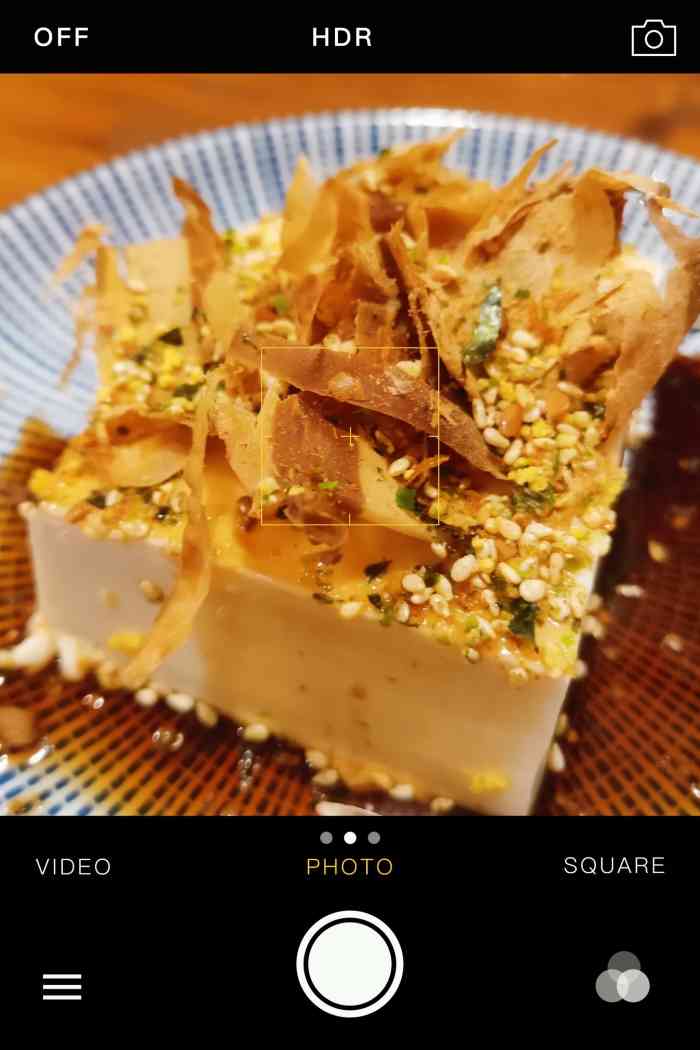This screenshot has height=1050, width=700.
Task: Open the color filters icon
Action: (622, 977)
